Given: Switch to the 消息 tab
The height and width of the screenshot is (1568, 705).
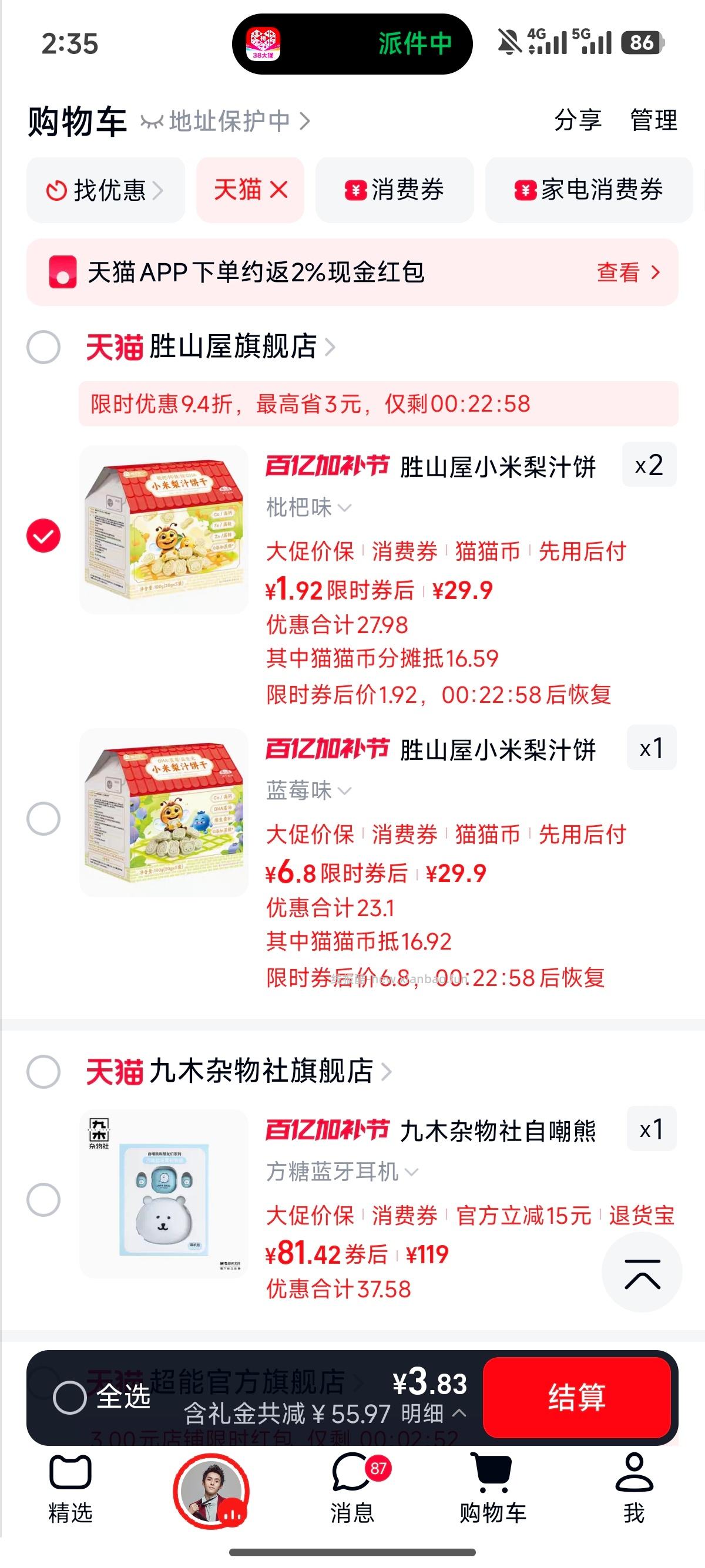Looking at the screenshot, I should tap(352, 1488).
